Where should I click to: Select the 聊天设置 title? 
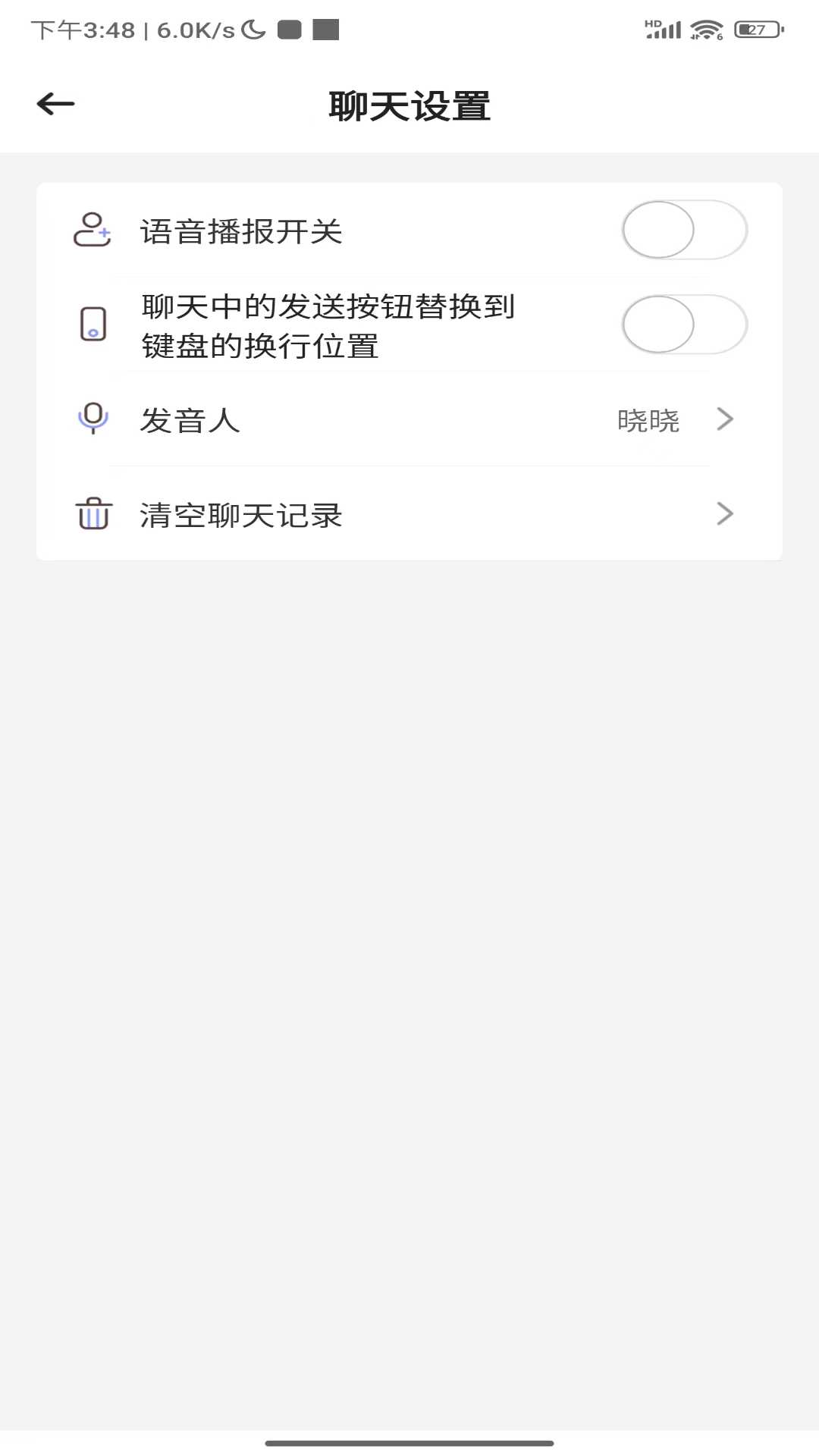click(409, 106)
